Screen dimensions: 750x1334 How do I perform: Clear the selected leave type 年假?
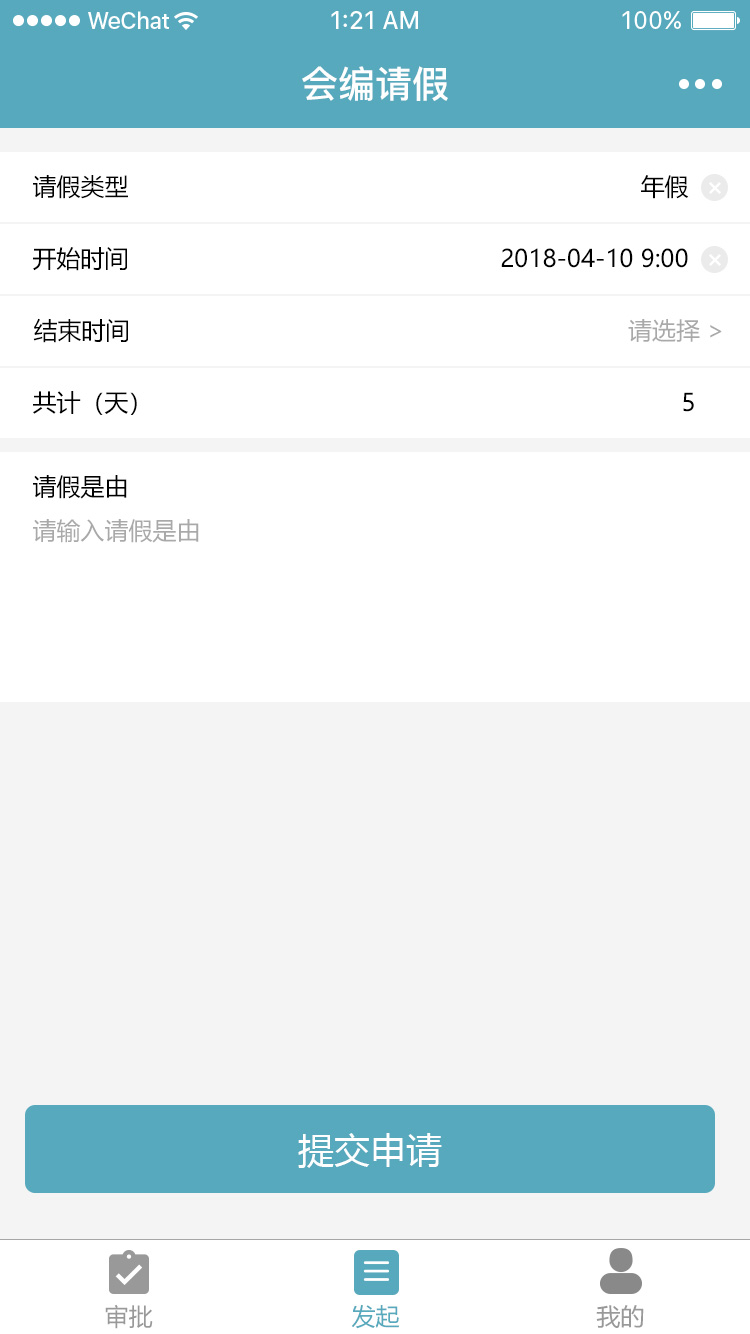(x=714, y=187)
